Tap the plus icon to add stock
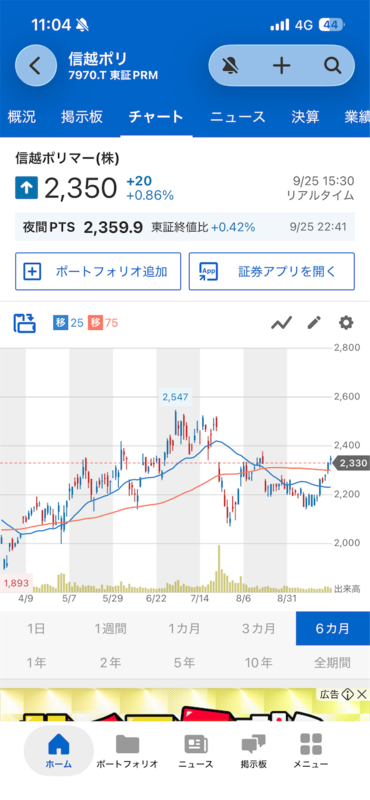Image resolution: width=370 pixels, height=800 pixels. pyautogui.click(x=281, y=65)
